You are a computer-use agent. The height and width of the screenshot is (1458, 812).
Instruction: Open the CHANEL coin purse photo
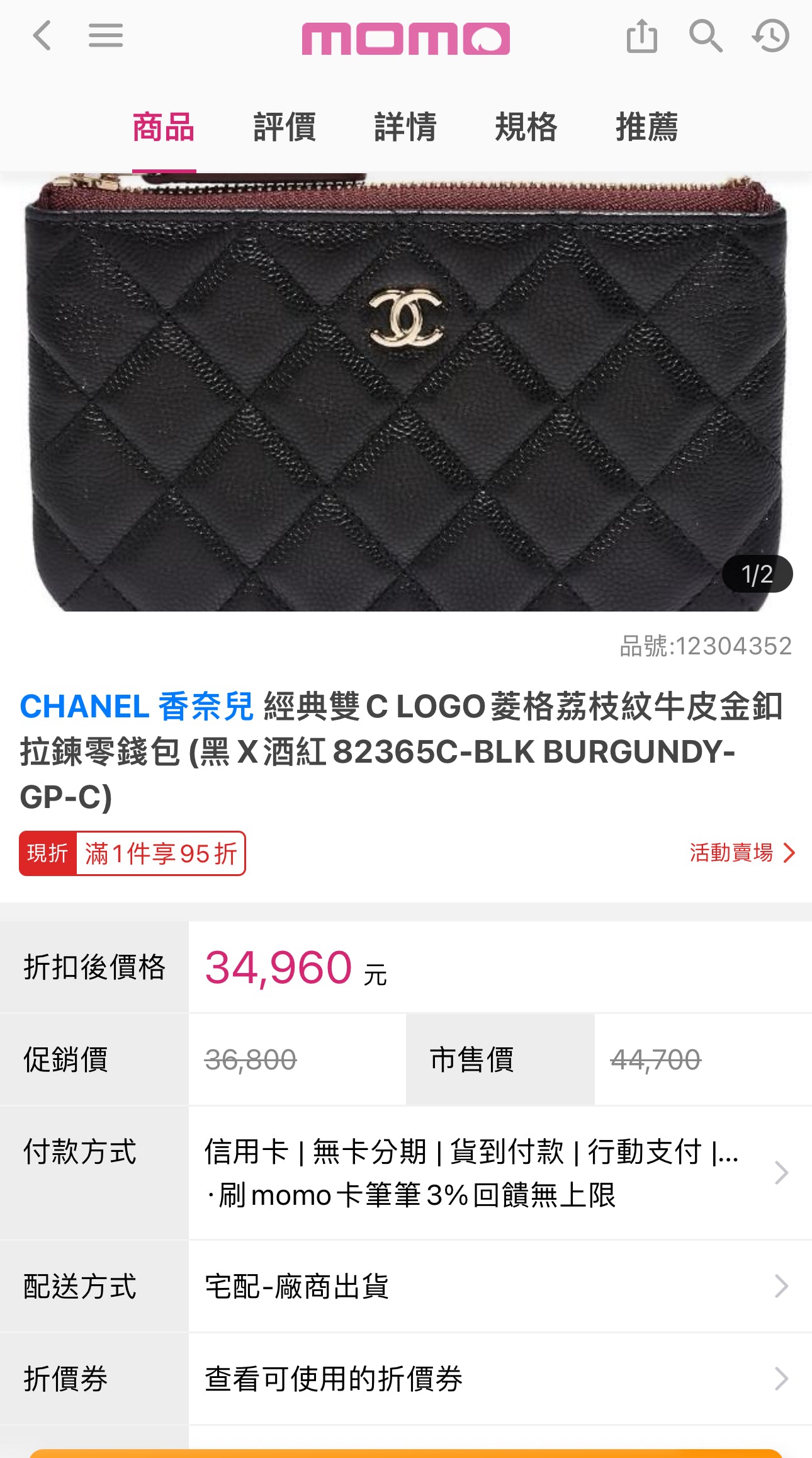tap(405, 390)
